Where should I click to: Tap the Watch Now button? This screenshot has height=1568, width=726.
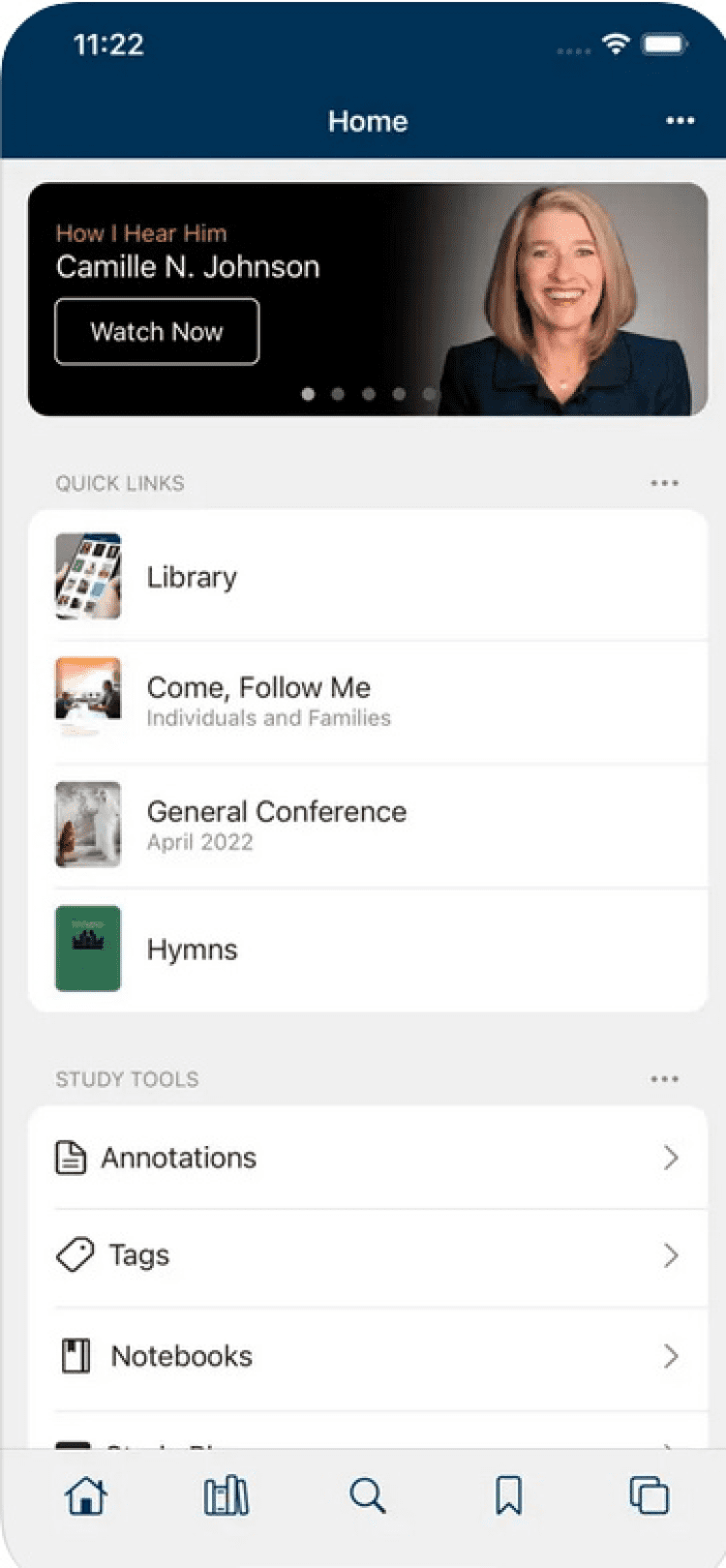157,332
